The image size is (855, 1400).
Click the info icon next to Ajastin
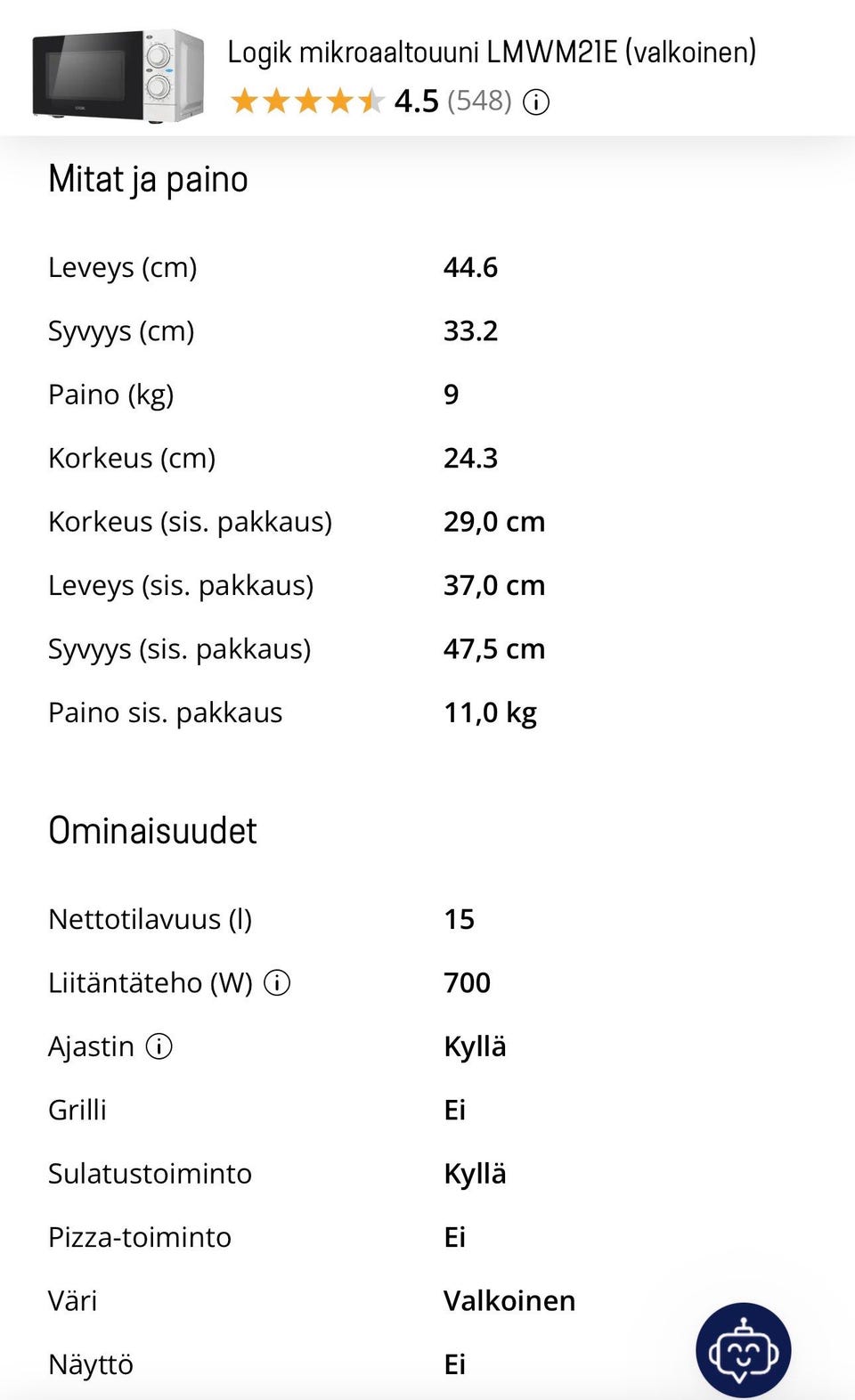click(159, 1048)
